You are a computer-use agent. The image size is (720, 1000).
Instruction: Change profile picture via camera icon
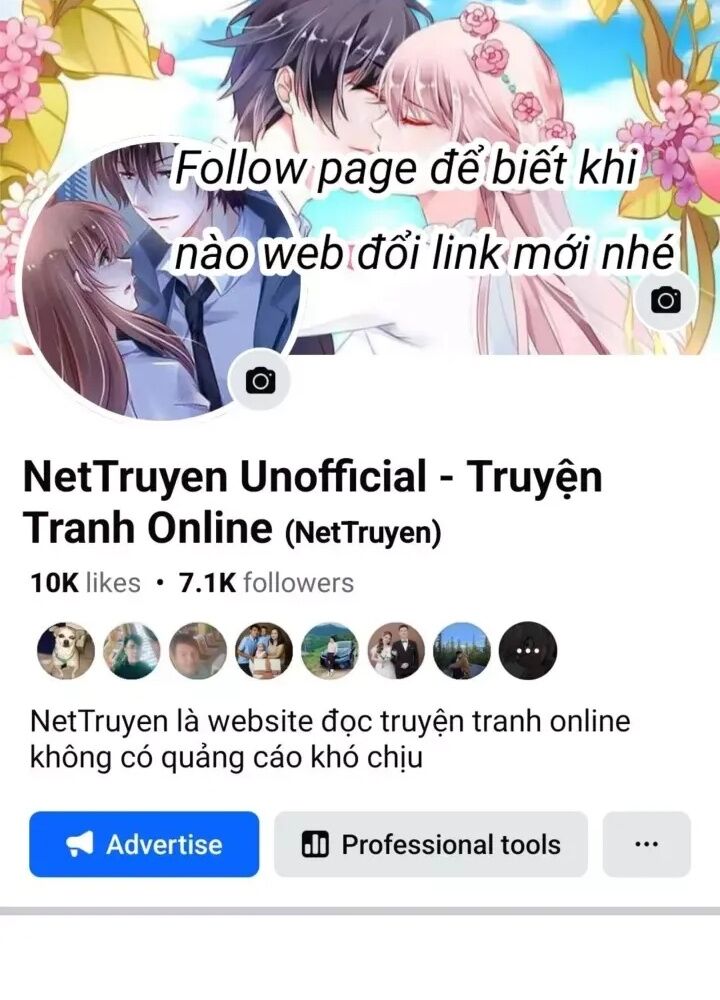[260, 381]
